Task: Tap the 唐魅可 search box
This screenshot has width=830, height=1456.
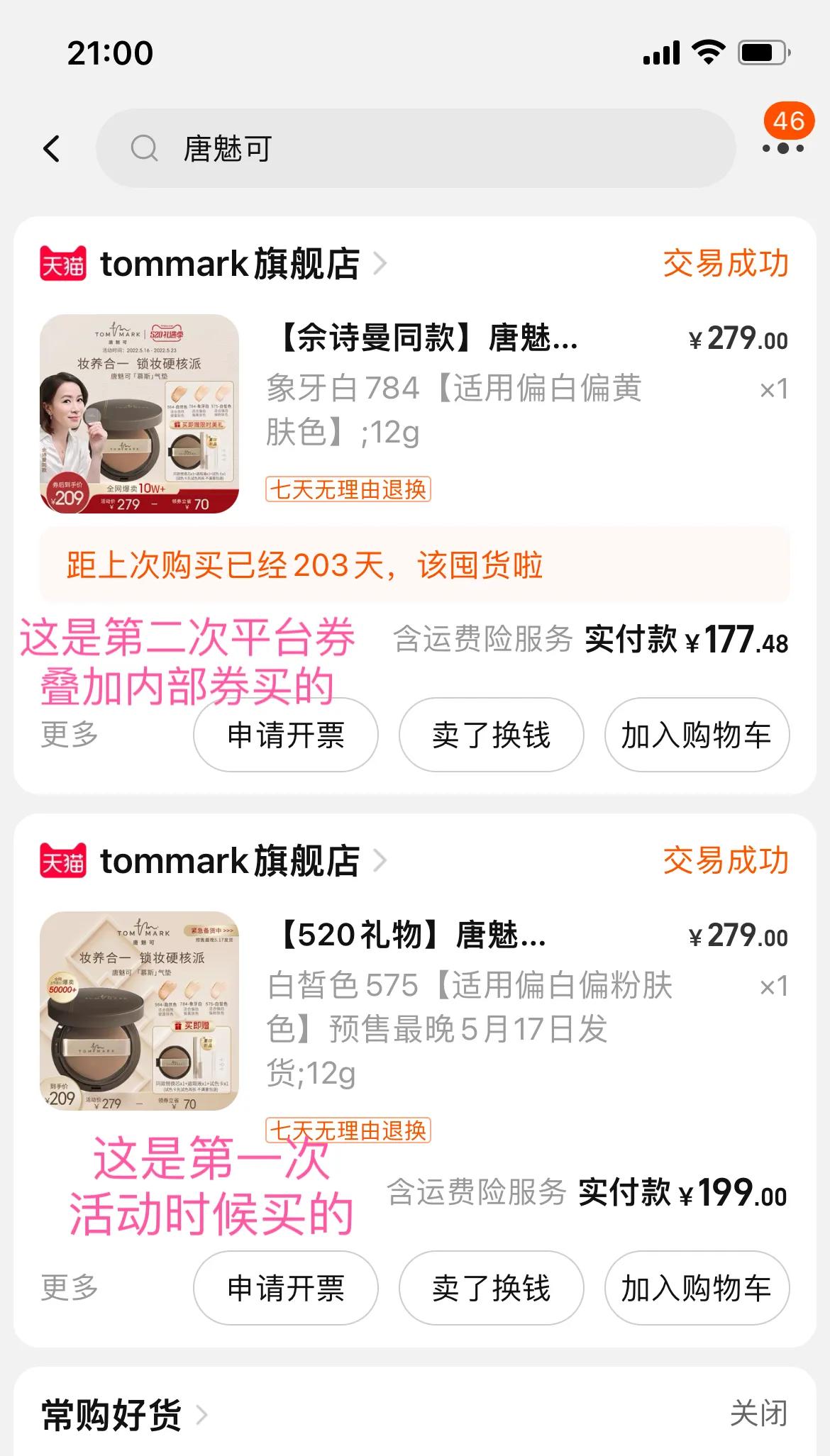Action: [415, 149]
